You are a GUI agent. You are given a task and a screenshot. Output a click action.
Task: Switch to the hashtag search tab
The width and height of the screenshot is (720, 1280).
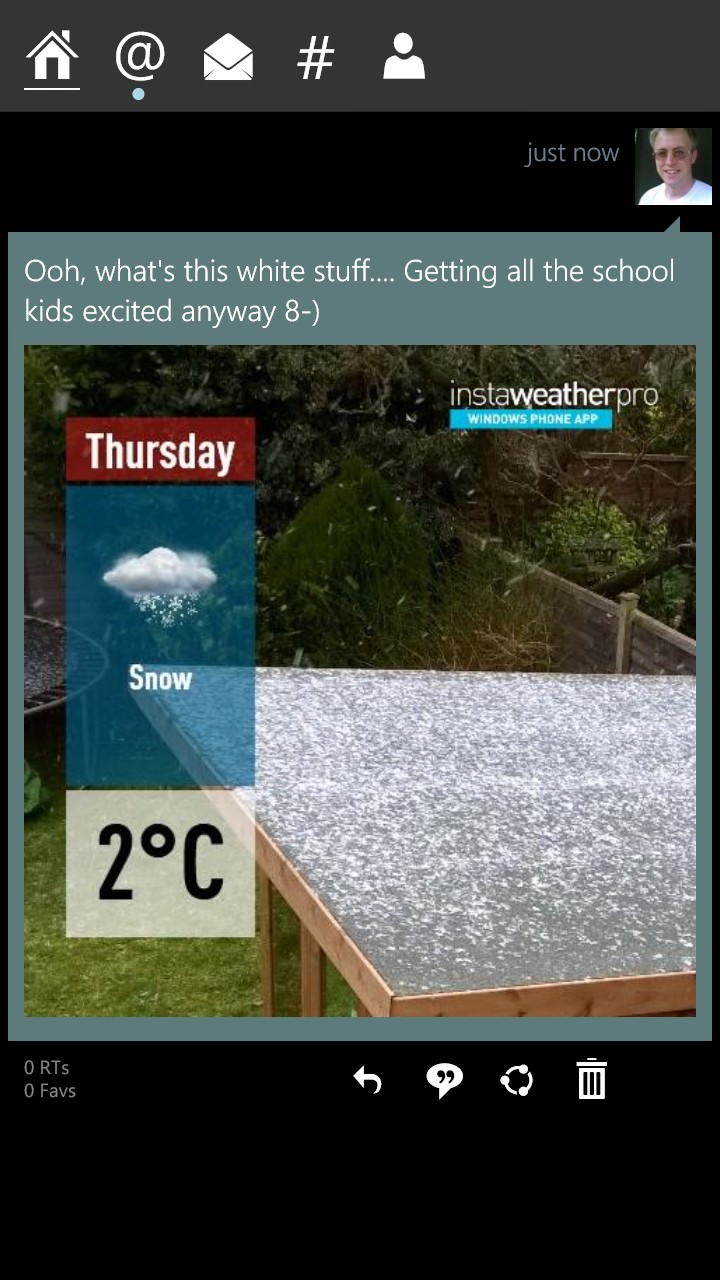[315, 57]
